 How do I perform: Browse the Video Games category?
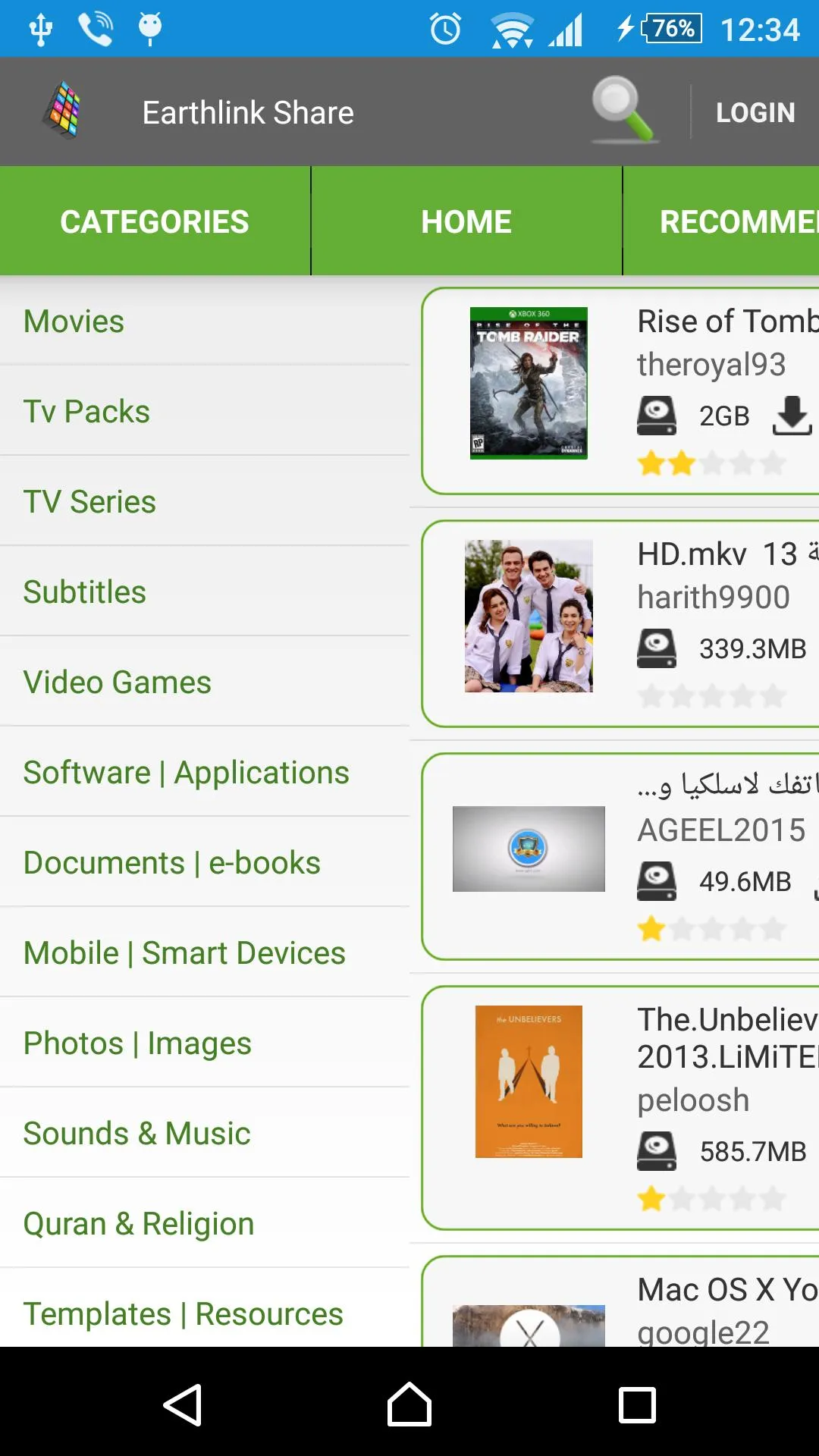pos(205,682)
